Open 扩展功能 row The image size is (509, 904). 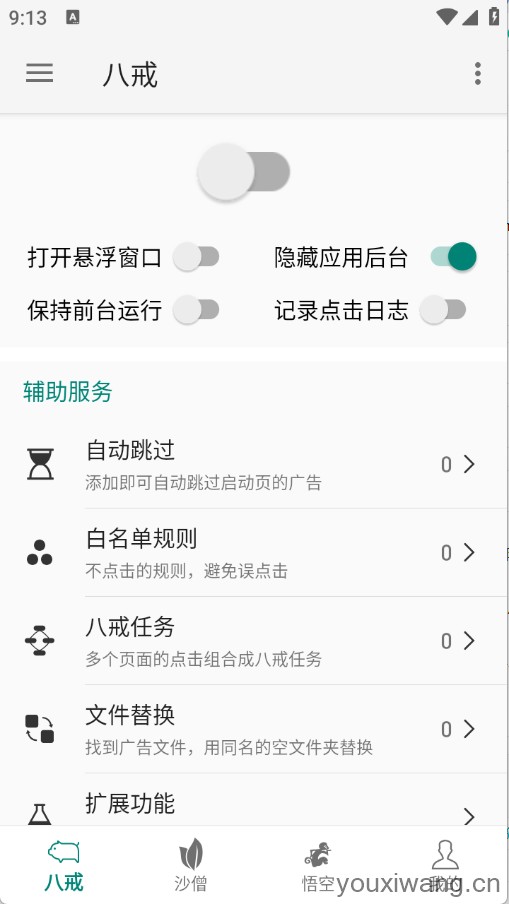point(254,800)
